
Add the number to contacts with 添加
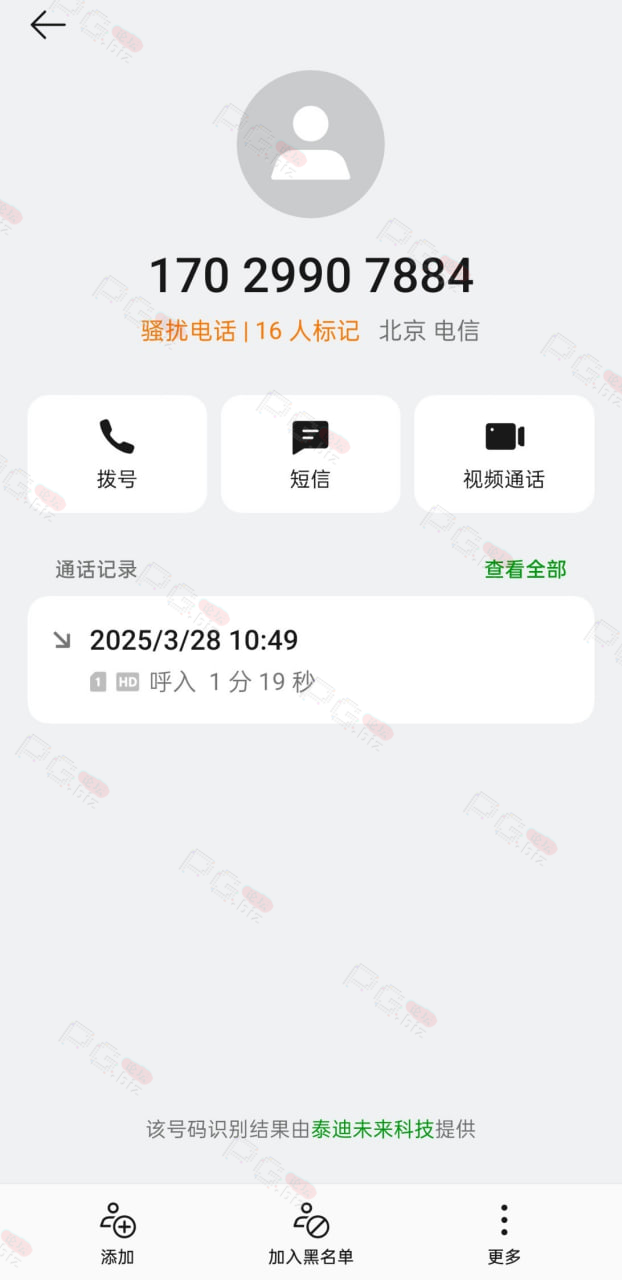point(117,1234)
